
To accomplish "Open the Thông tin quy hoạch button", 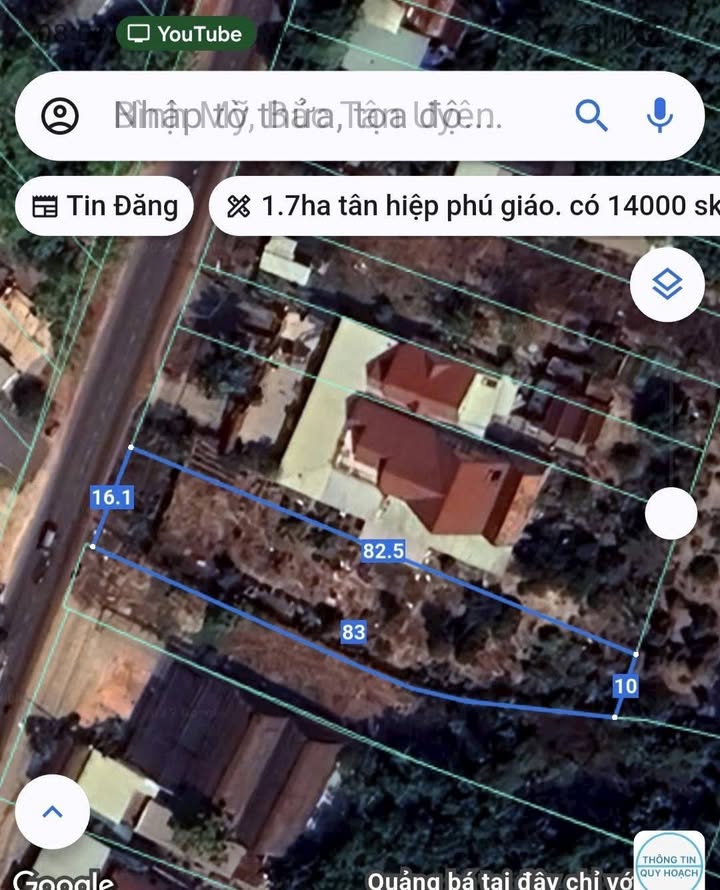I will (670, 859).
